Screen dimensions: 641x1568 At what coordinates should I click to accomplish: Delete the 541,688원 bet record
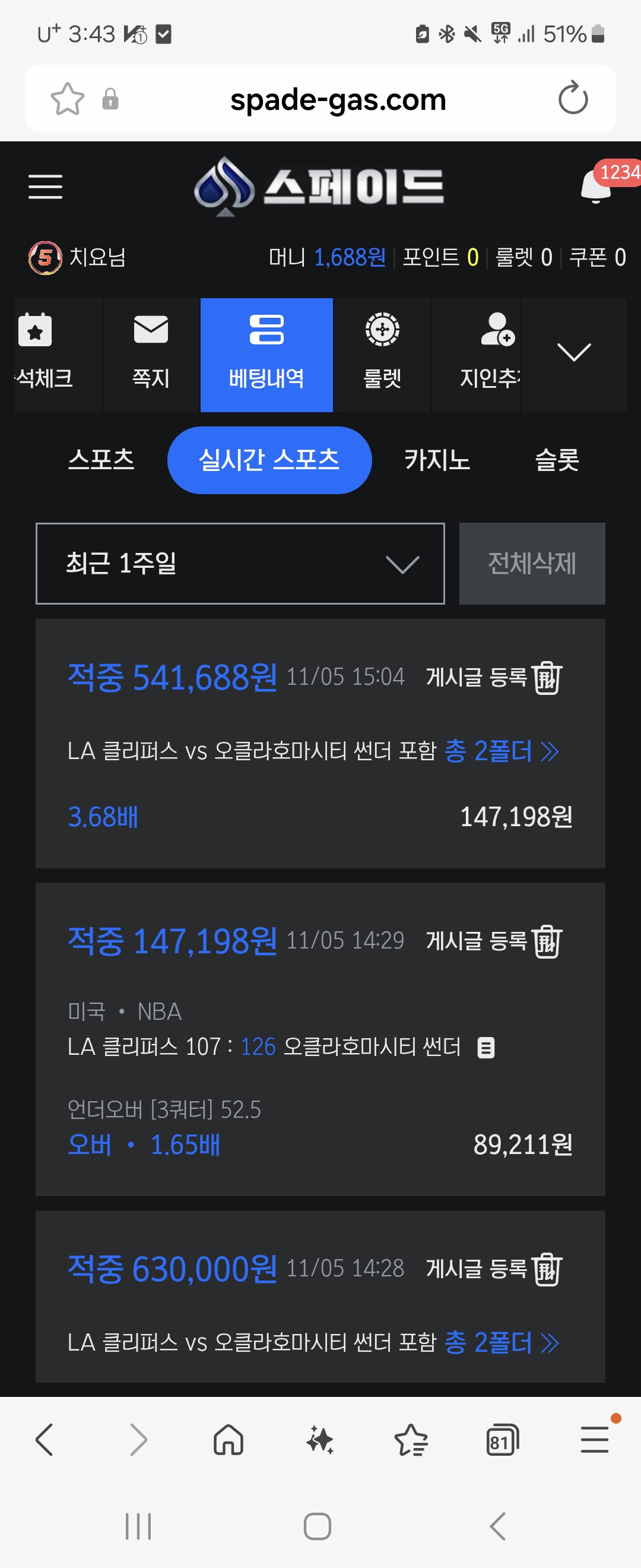547,678
